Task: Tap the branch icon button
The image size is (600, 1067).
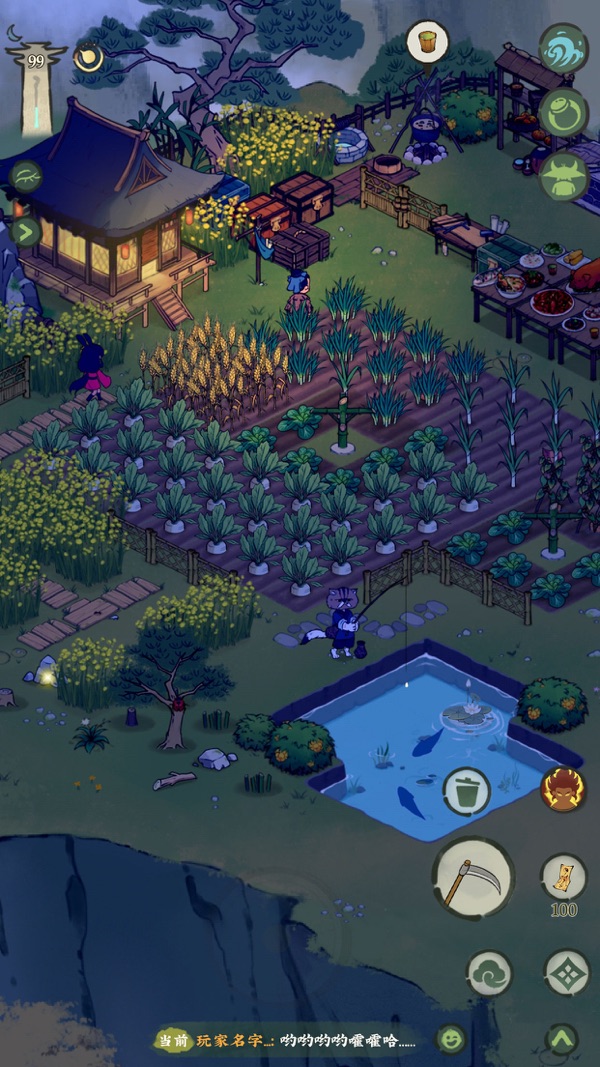Action: pyautogui.click(x=25, y=177)
